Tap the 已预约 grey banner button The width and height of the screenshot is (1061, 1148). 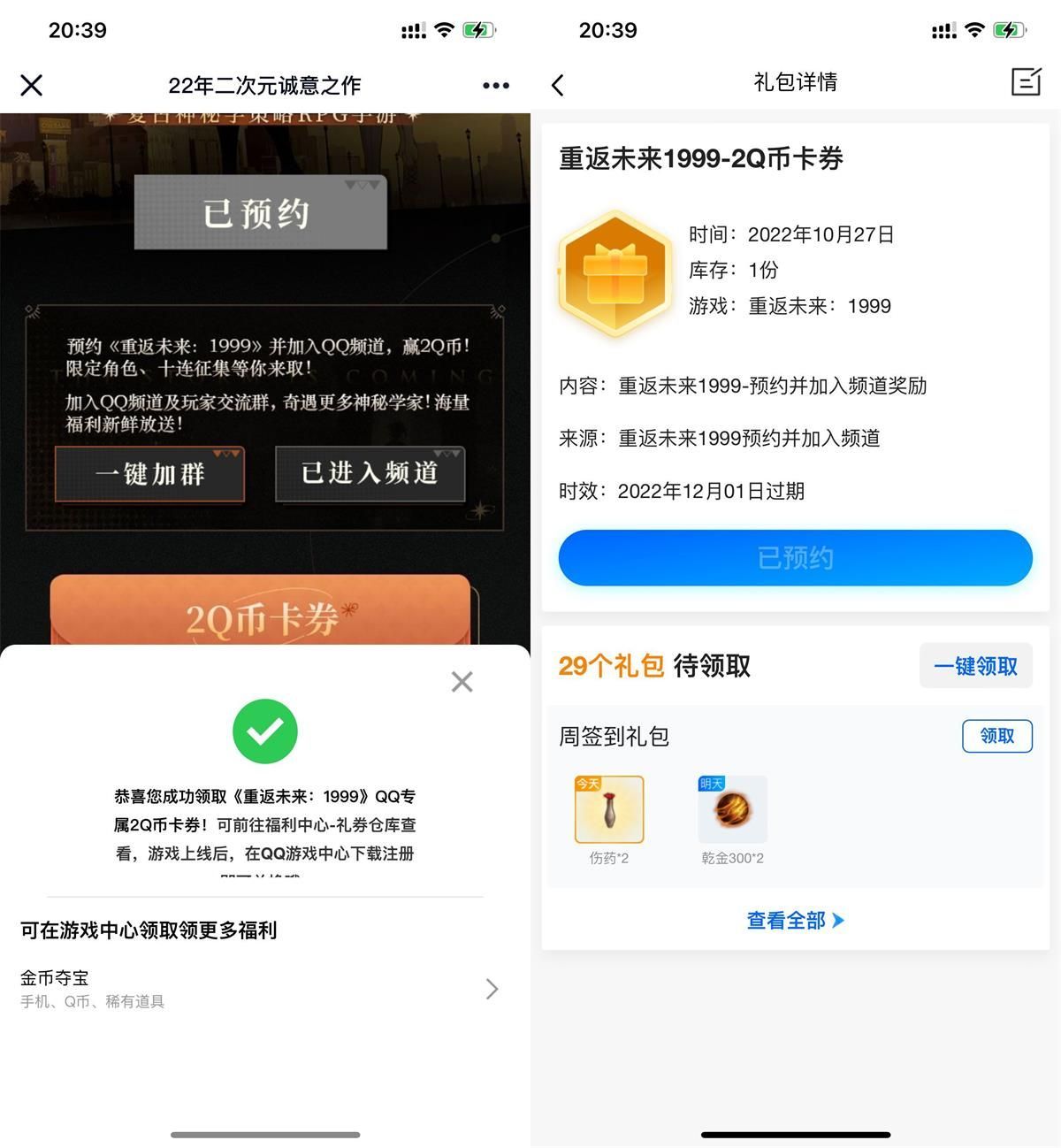pyautogui.click(x=260, y=212)
